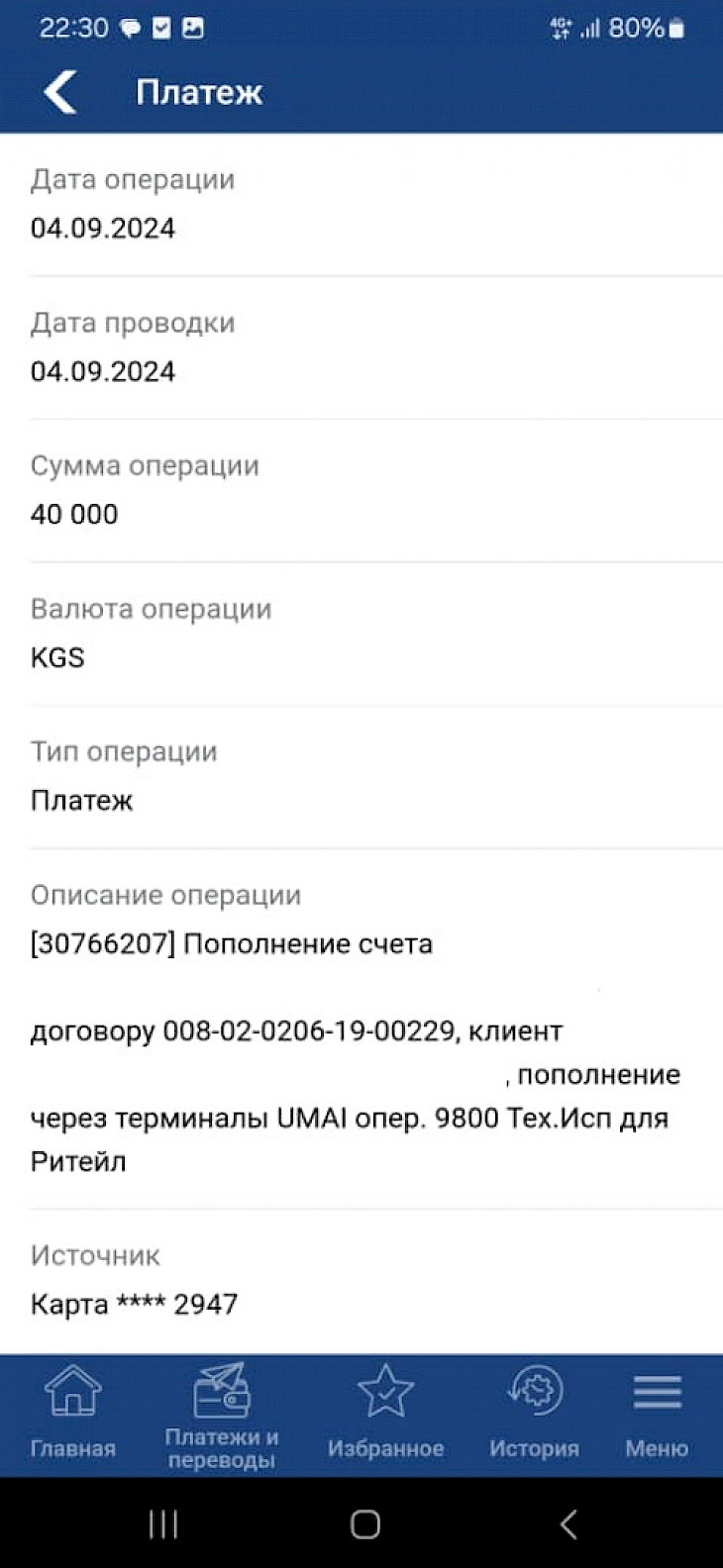The width and height of the screenshot is (723, 1568).
Task: Go back from the Платеж screen
Action: pyautogui.click(x=60, y=93)
